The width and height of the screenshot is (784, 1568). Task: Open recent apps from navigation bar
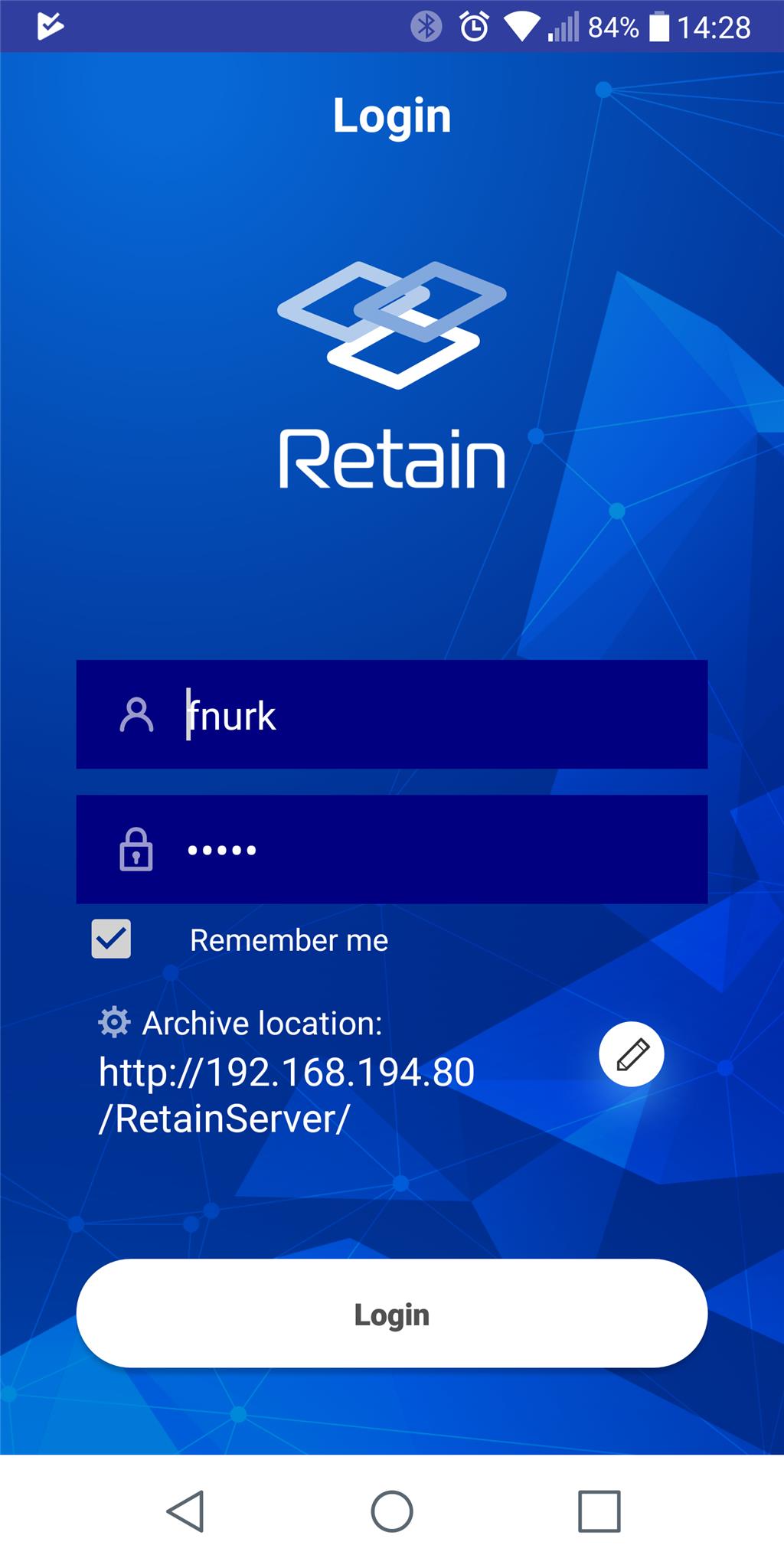pos(599,1511)
